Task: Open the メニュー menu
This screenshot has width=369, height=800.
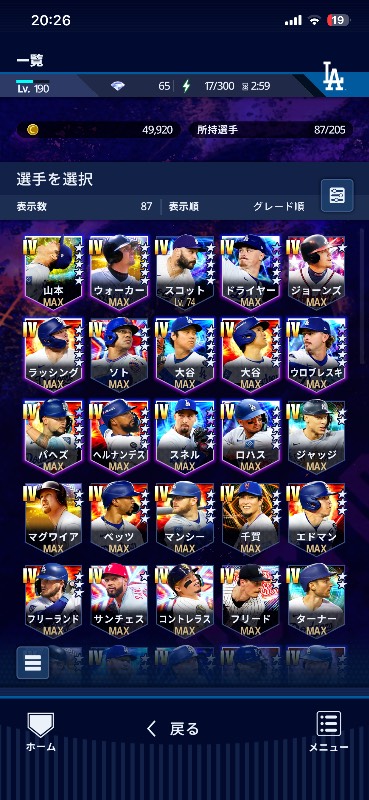Action: [x=329, y=732]
